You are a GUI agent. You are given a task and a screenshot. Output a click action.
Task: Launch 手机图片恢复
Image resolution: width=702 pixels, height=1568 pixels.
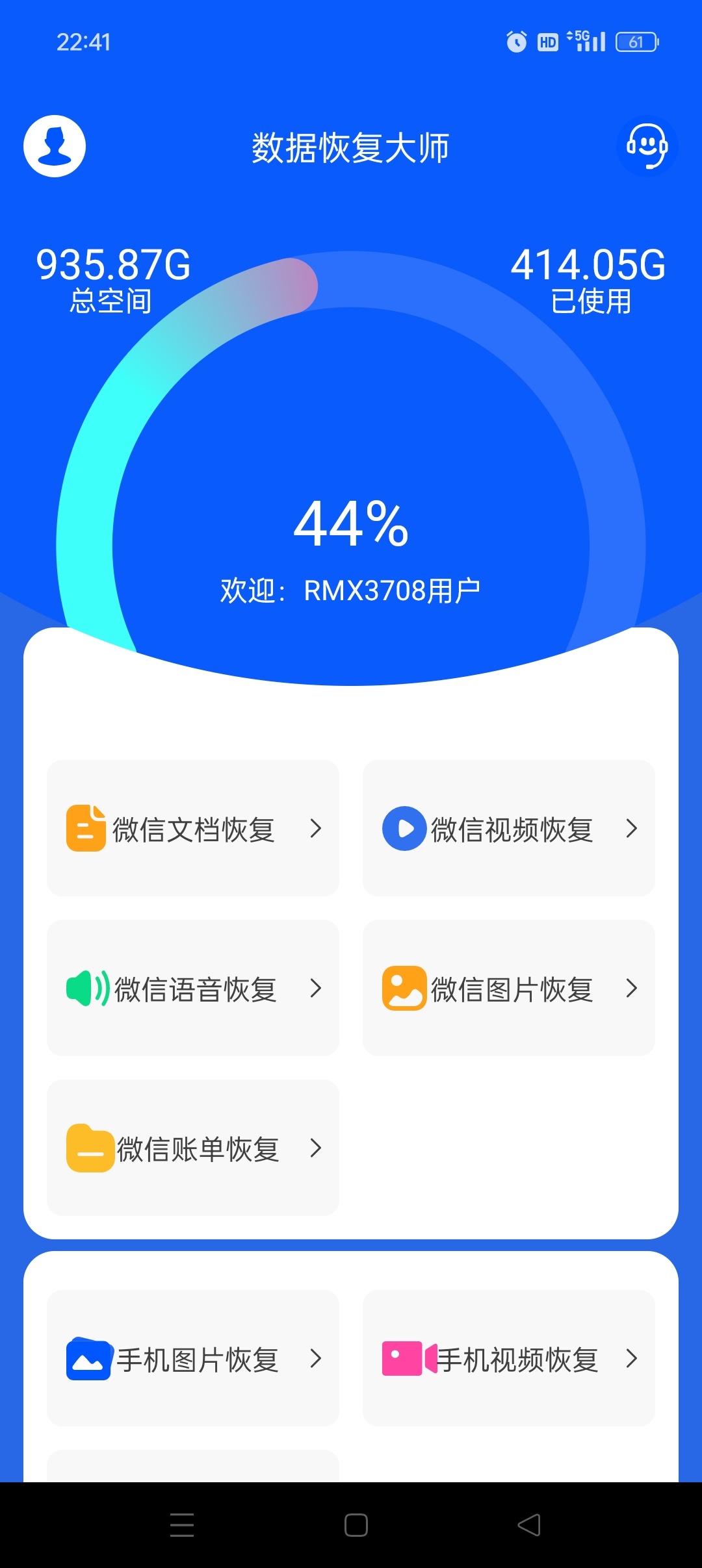click(x=193, y=1358)
